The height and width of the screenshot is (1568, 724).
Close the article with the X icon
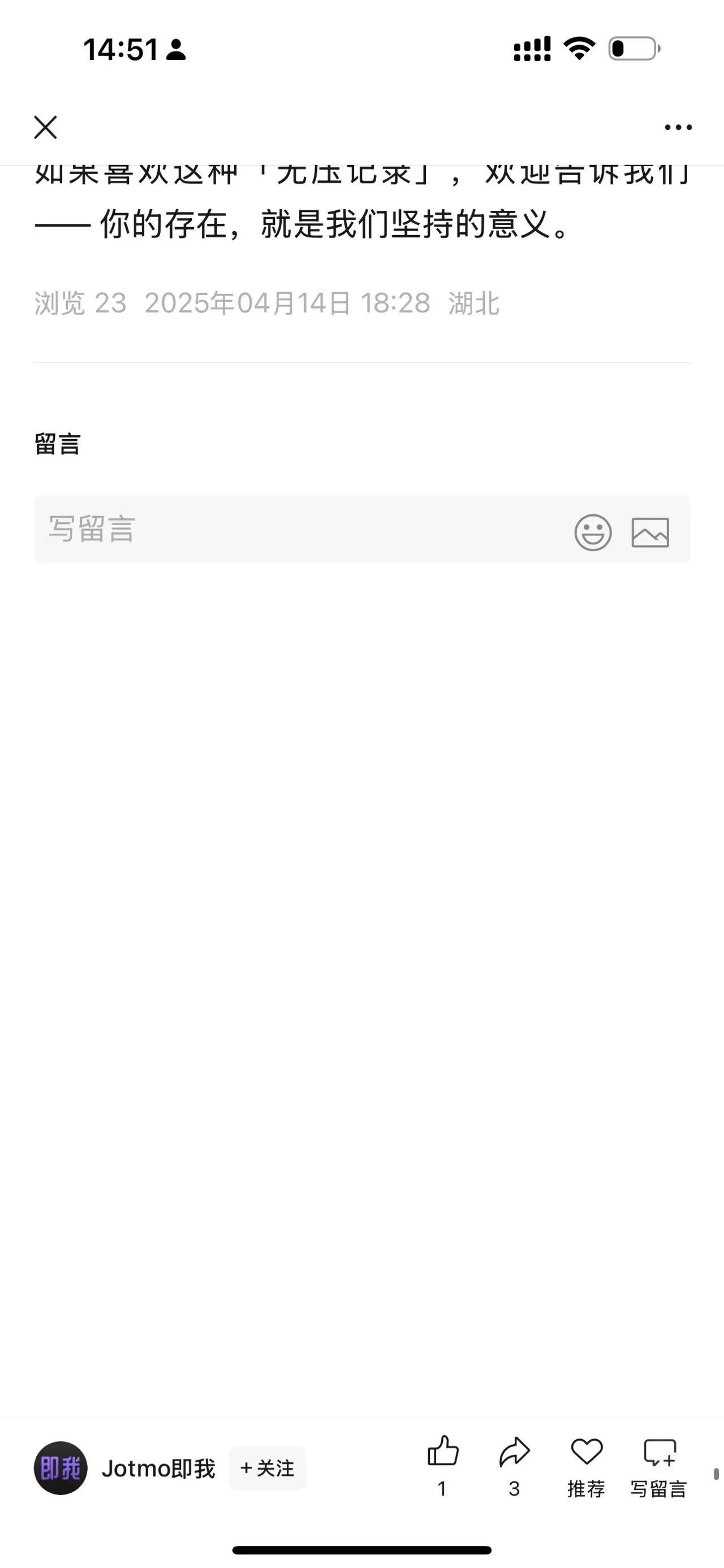click(x=46, y=127)
